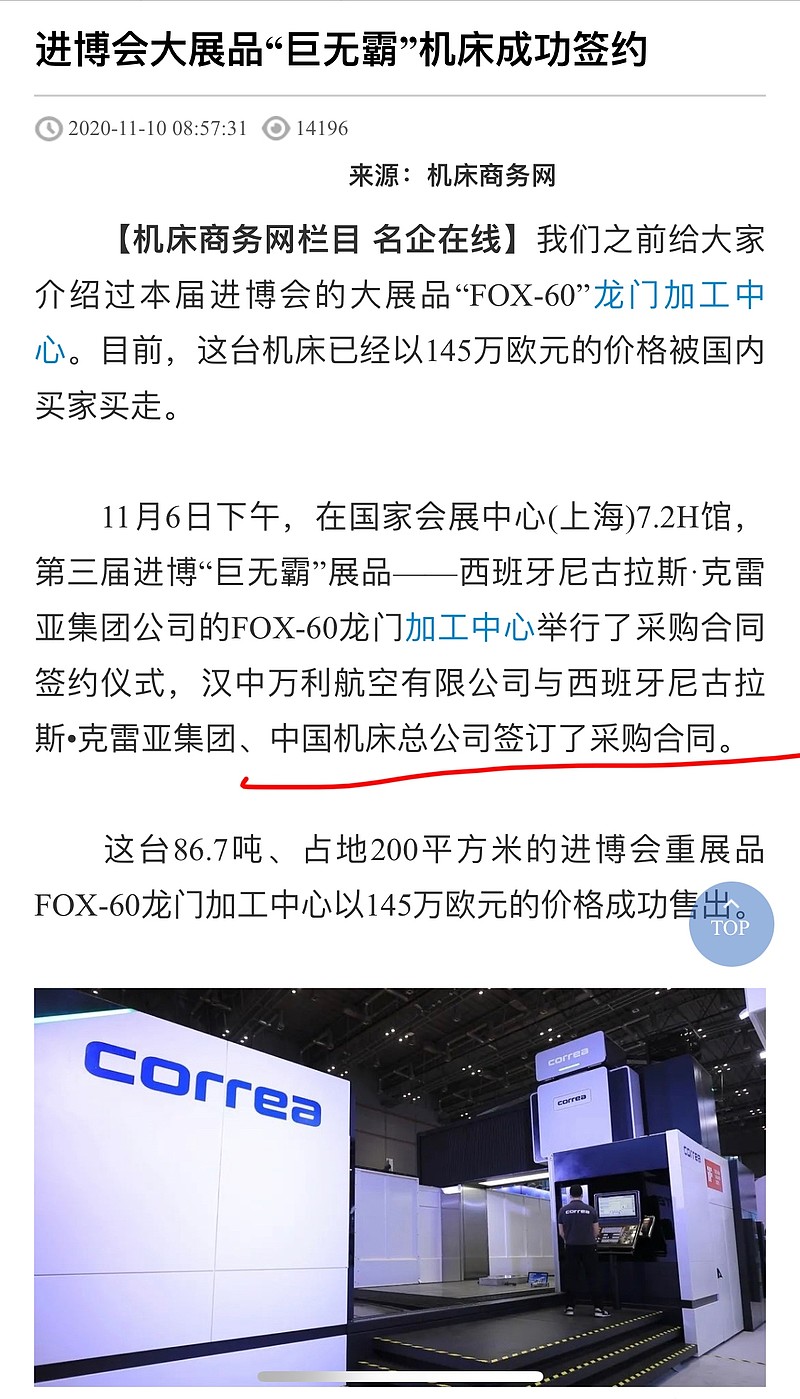Tap the TOP button to return to top
This screenshot has width=800, height=1399.
[x=731, y=924]
